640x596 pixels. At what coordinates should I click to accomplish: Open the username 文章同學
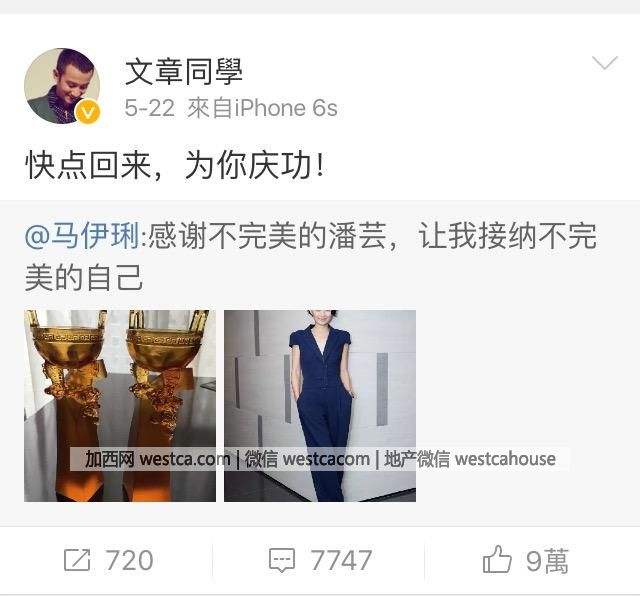[183, 71]
